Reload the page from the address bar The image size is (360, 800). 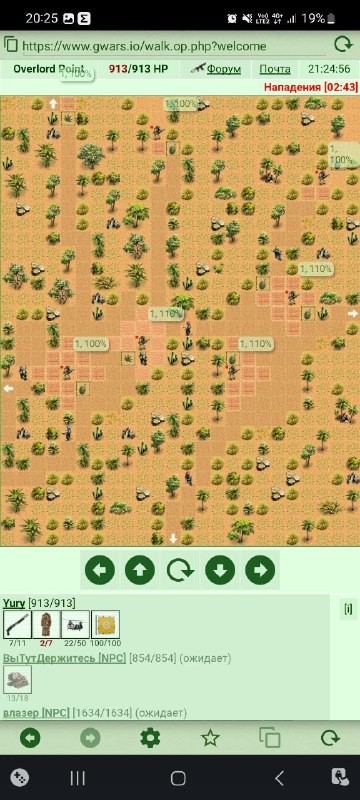point(343,45)
